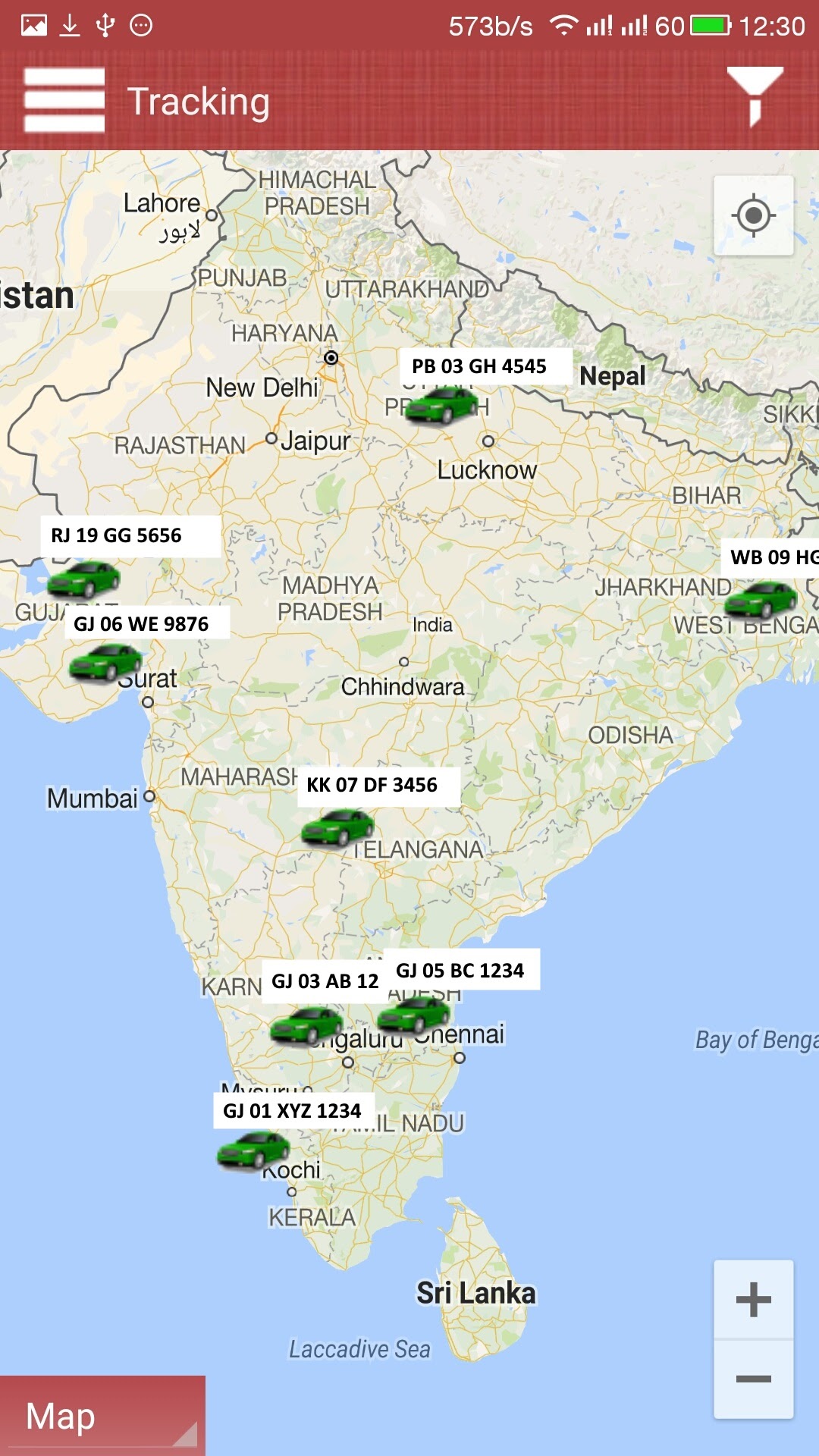
Task: Select the vehicle marker KK 07 DF 3456
Action: [337, 827]
